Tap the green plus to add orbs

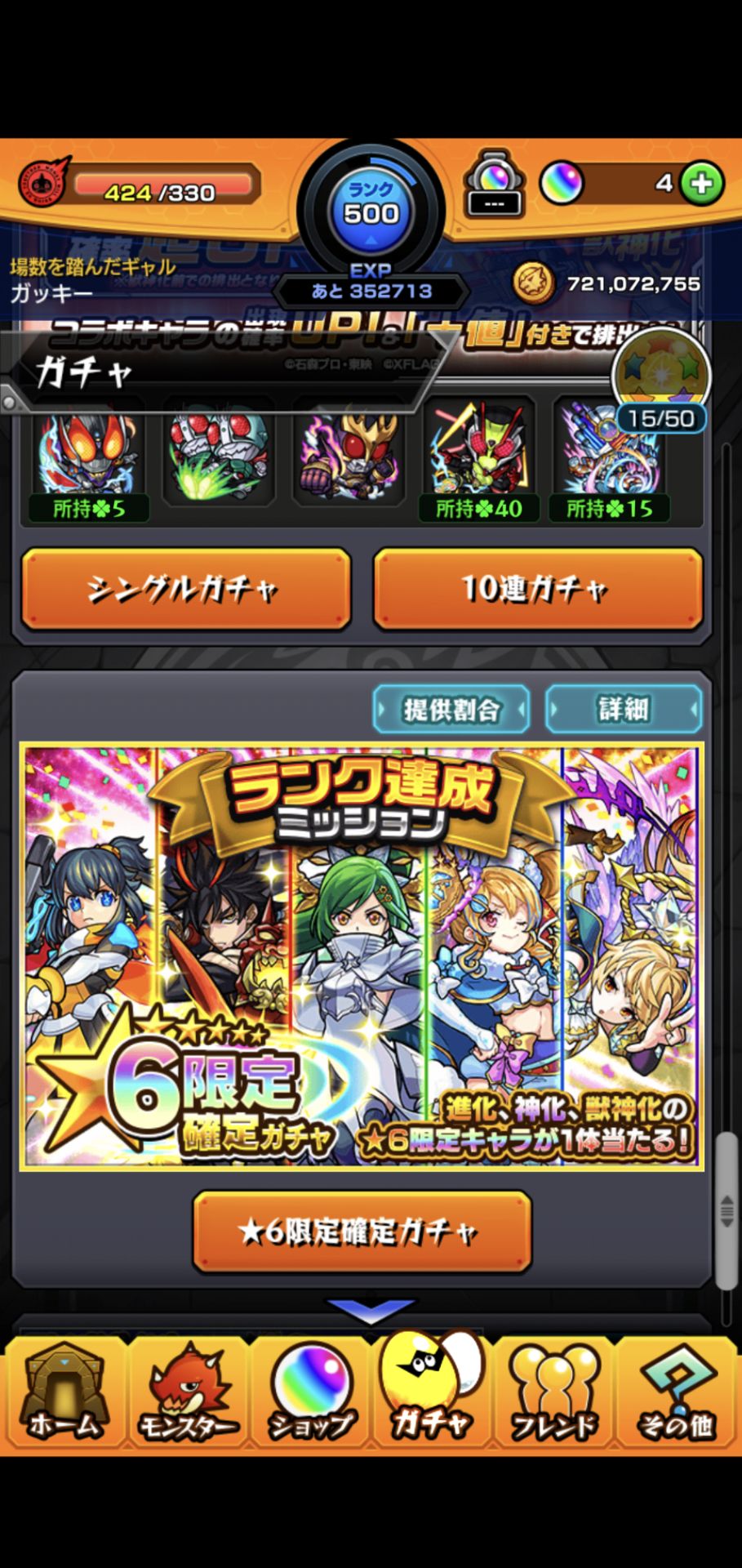(x=702, y=183)
